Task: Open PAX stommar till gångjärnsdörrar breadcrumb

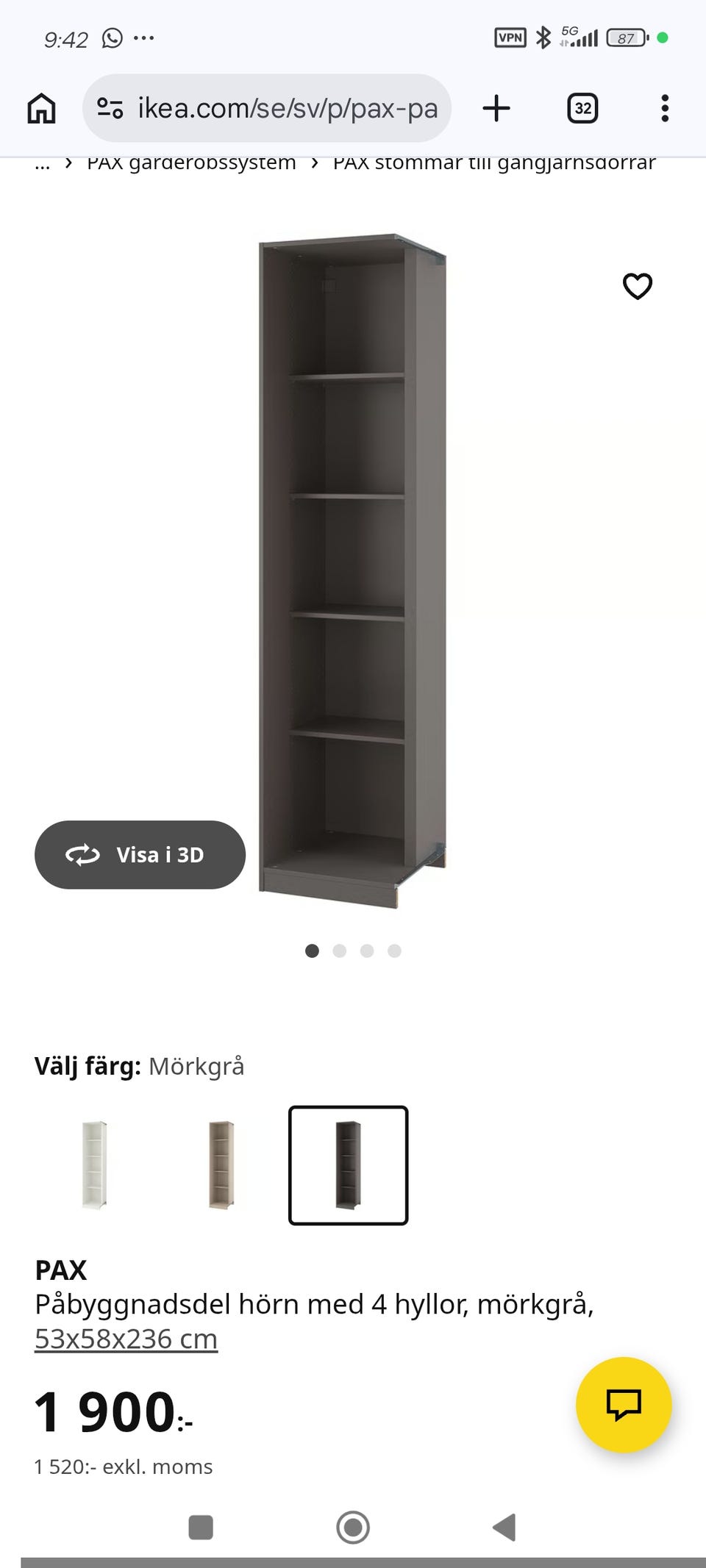Action: [493, 162]
